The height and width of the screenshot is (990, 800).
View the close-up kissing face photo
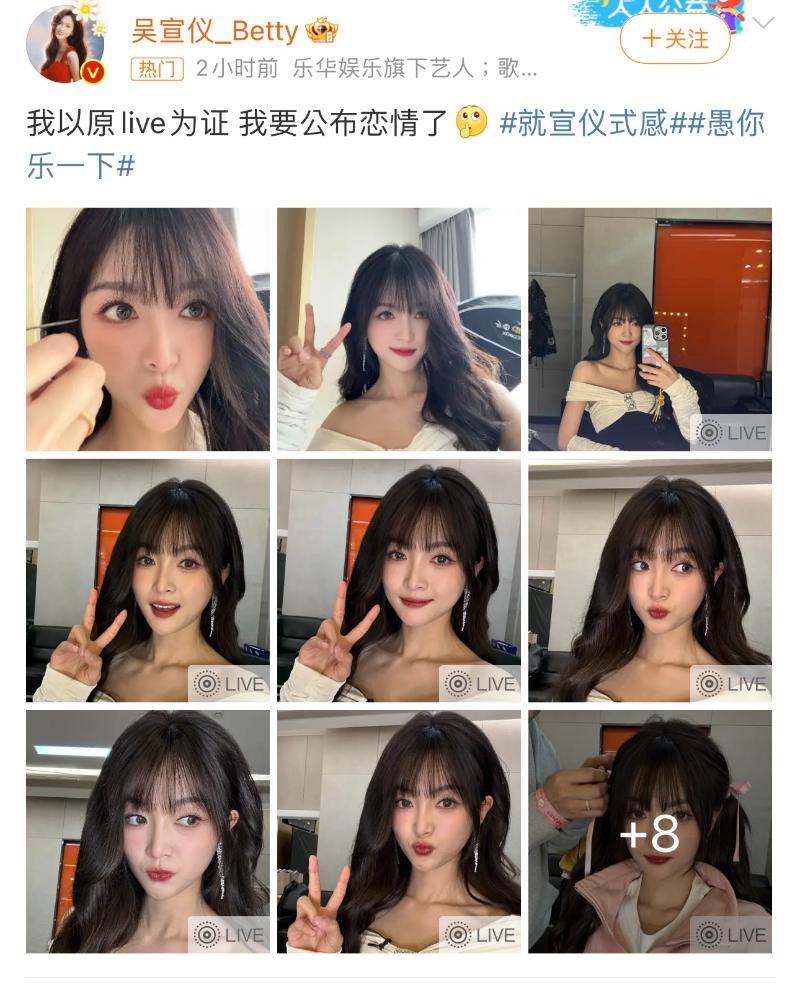point(148,329)
